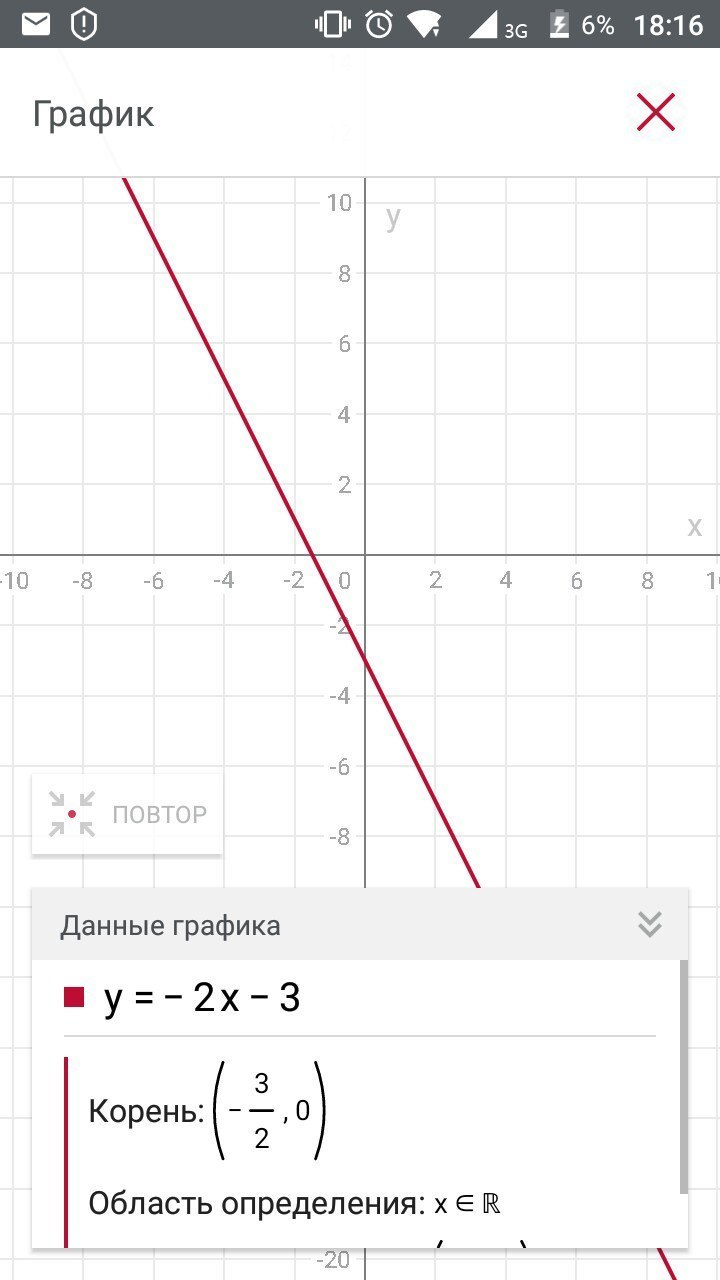This screenshot has height=1280, width=720.
Task: Close the График screen with the red X
Action: (656, 112)
